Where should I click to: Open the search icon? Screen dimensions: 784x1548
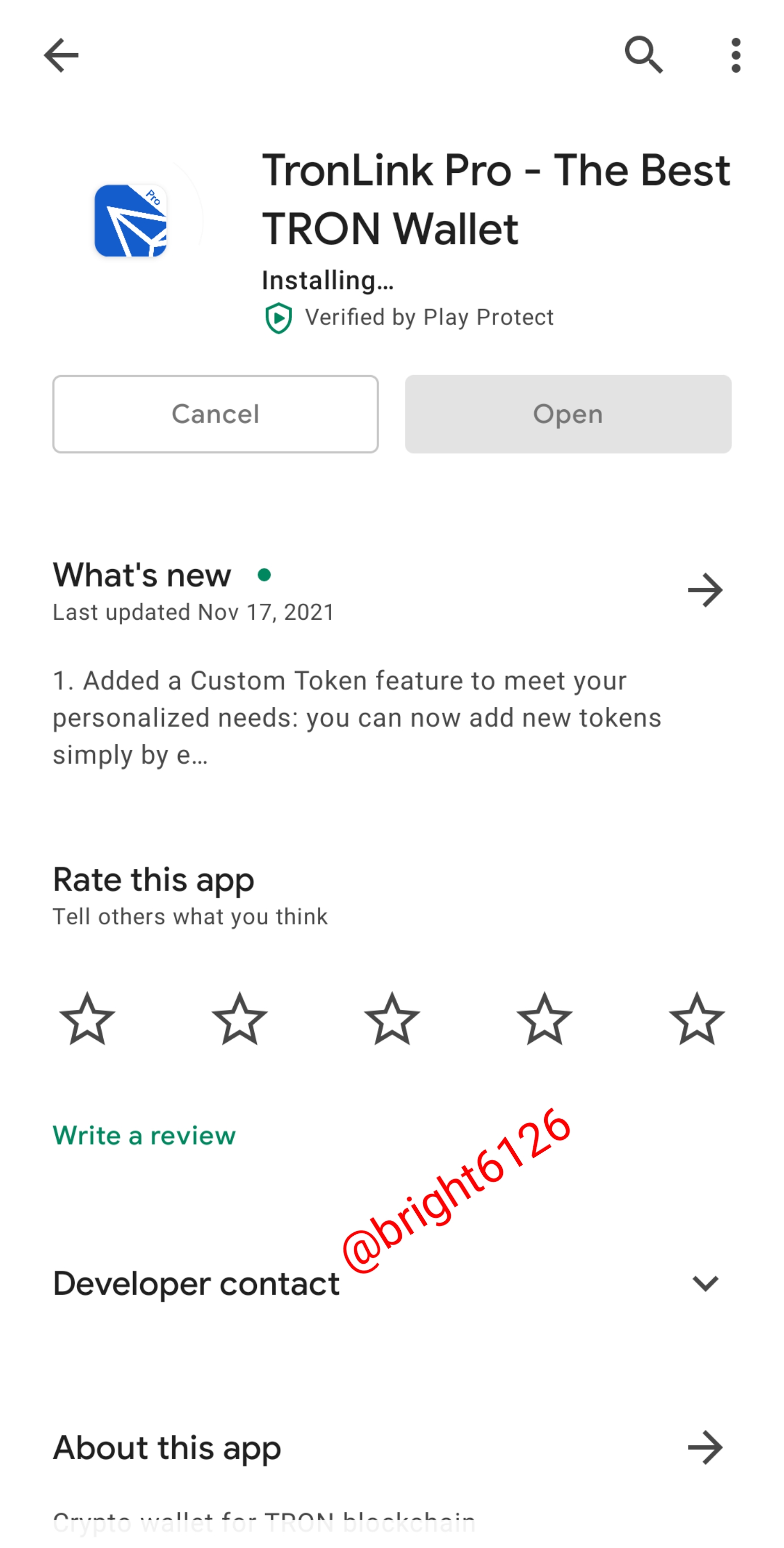[643, 55]
